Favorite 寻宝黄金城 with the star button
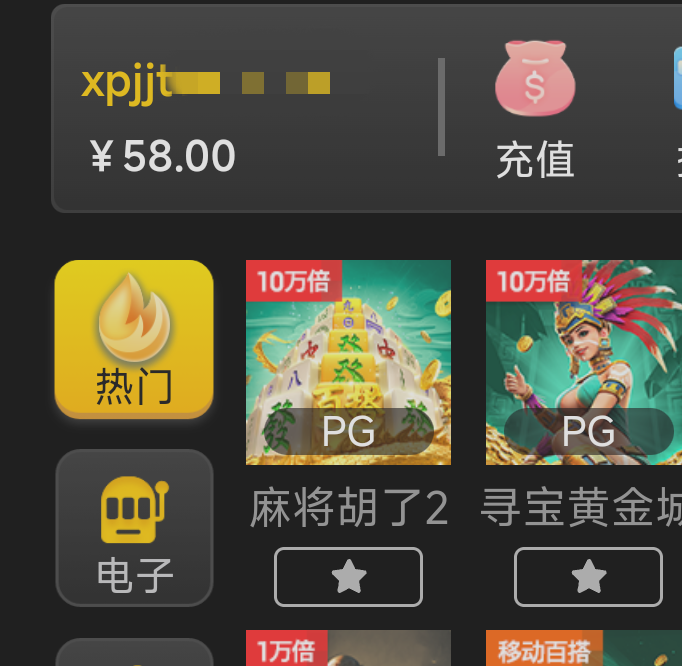This screenshot has width=682, height=666. tap(588, 577)
